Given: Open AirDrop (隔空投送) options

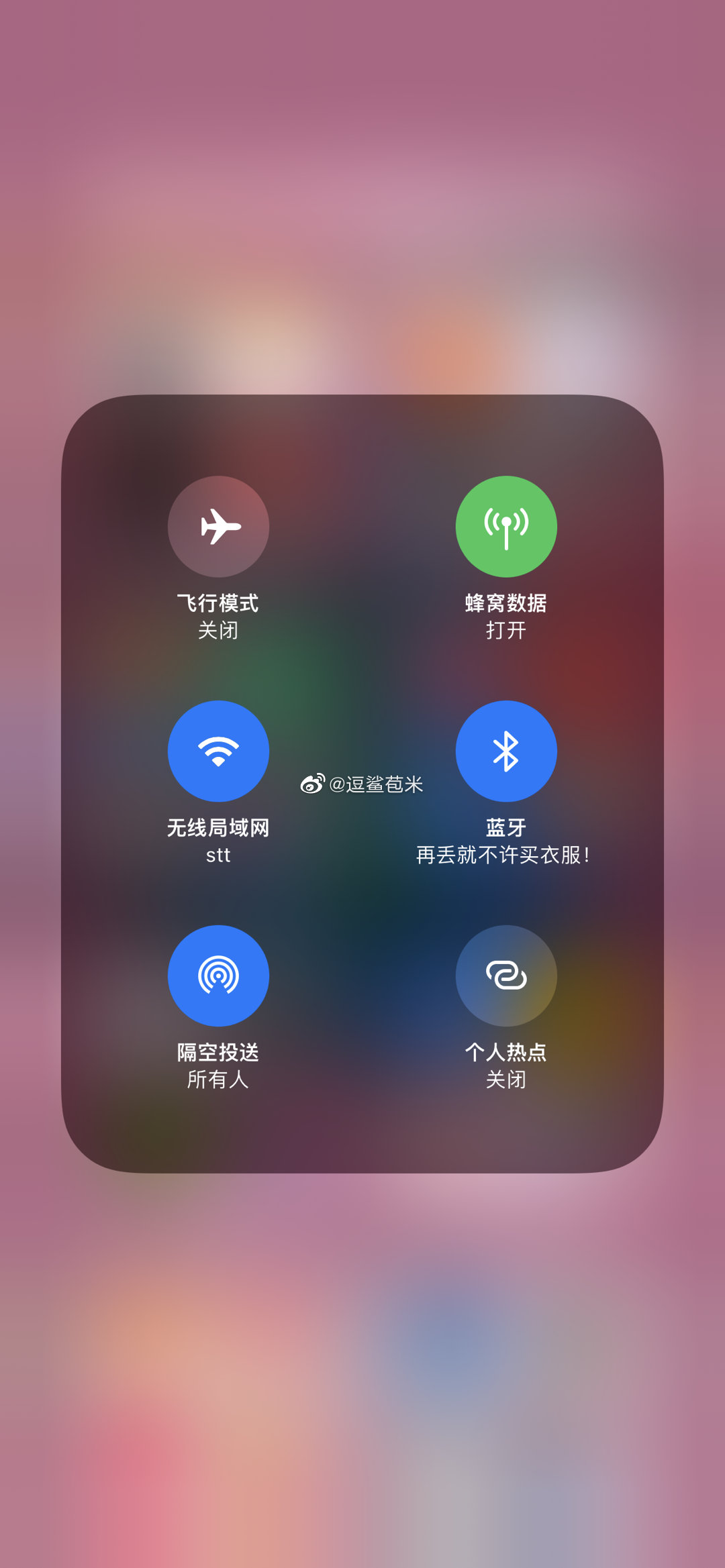Looking at the screenshot, I should point(218,976).
